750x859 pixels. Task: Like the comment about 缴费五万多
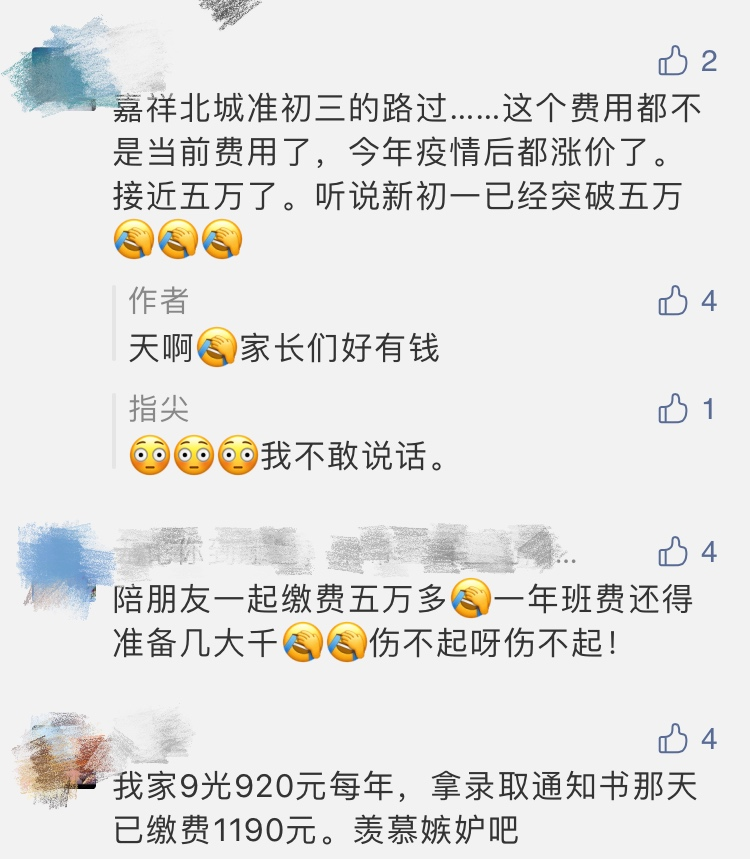675,550
